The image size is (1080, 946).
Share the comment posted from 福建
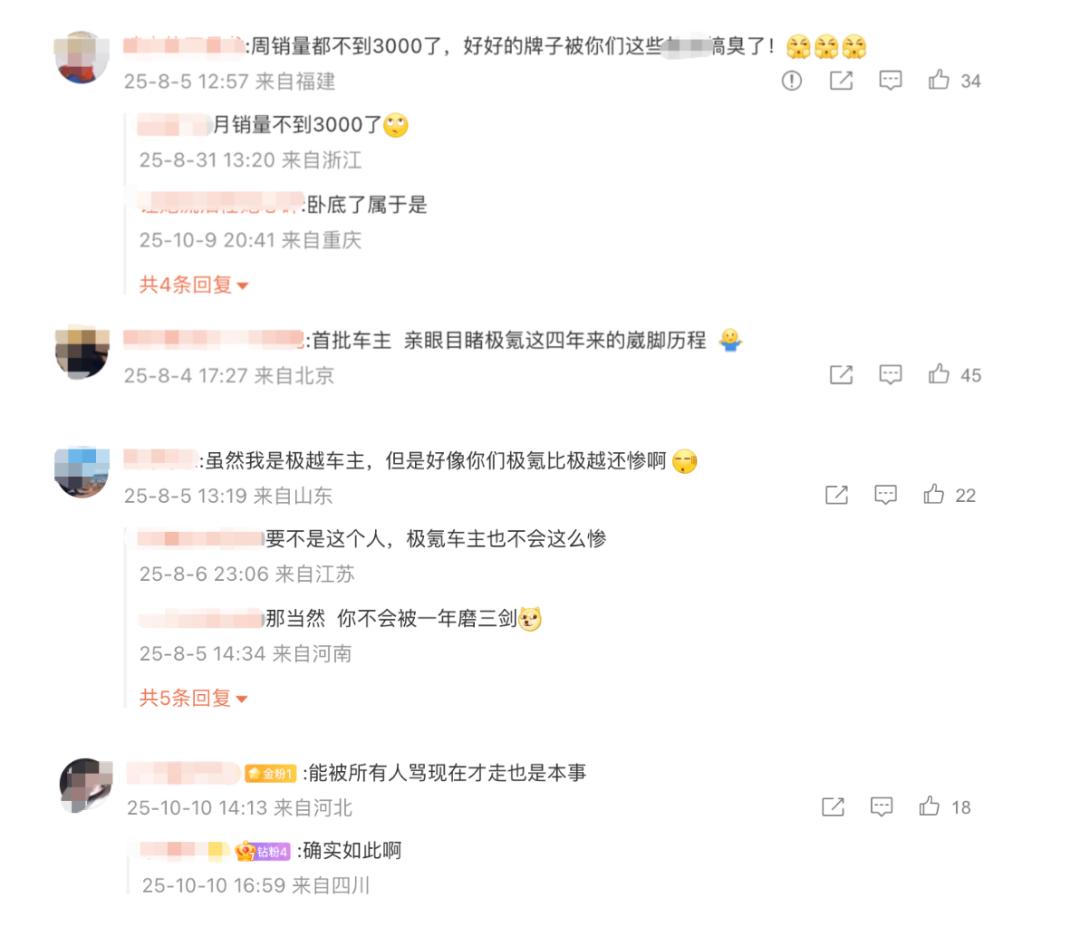pyautogui.click(x=841, y=81)
